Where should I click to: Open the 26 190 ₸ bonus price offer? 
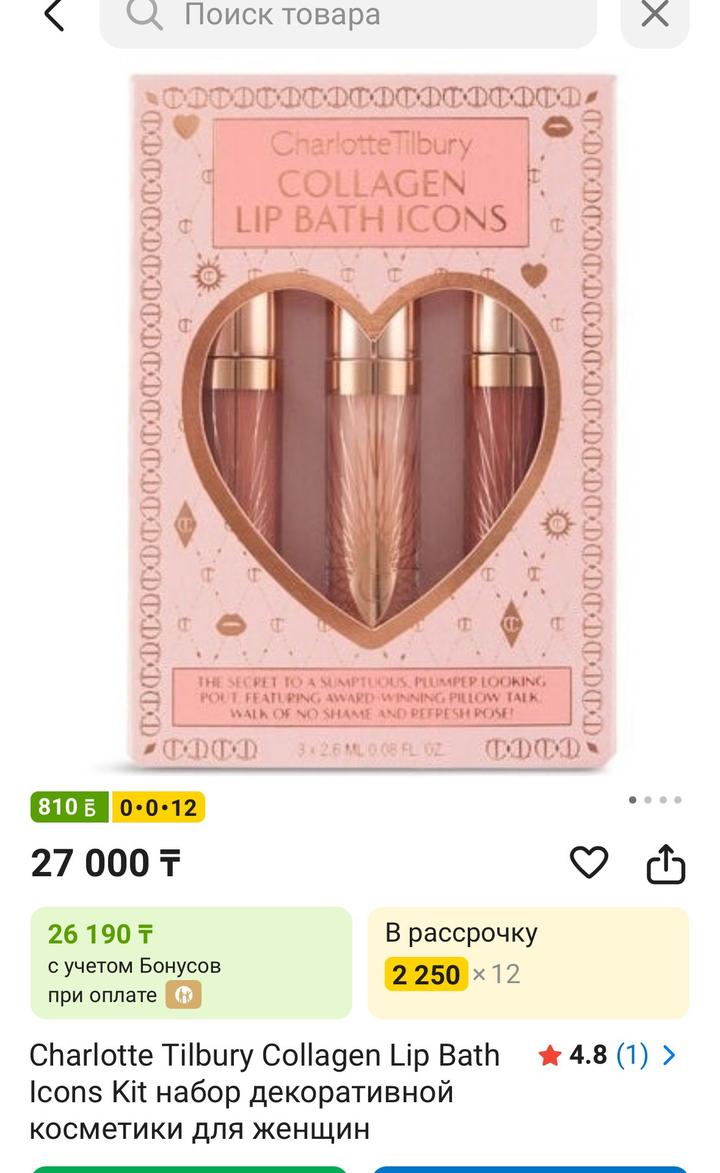tap(191, 963)
